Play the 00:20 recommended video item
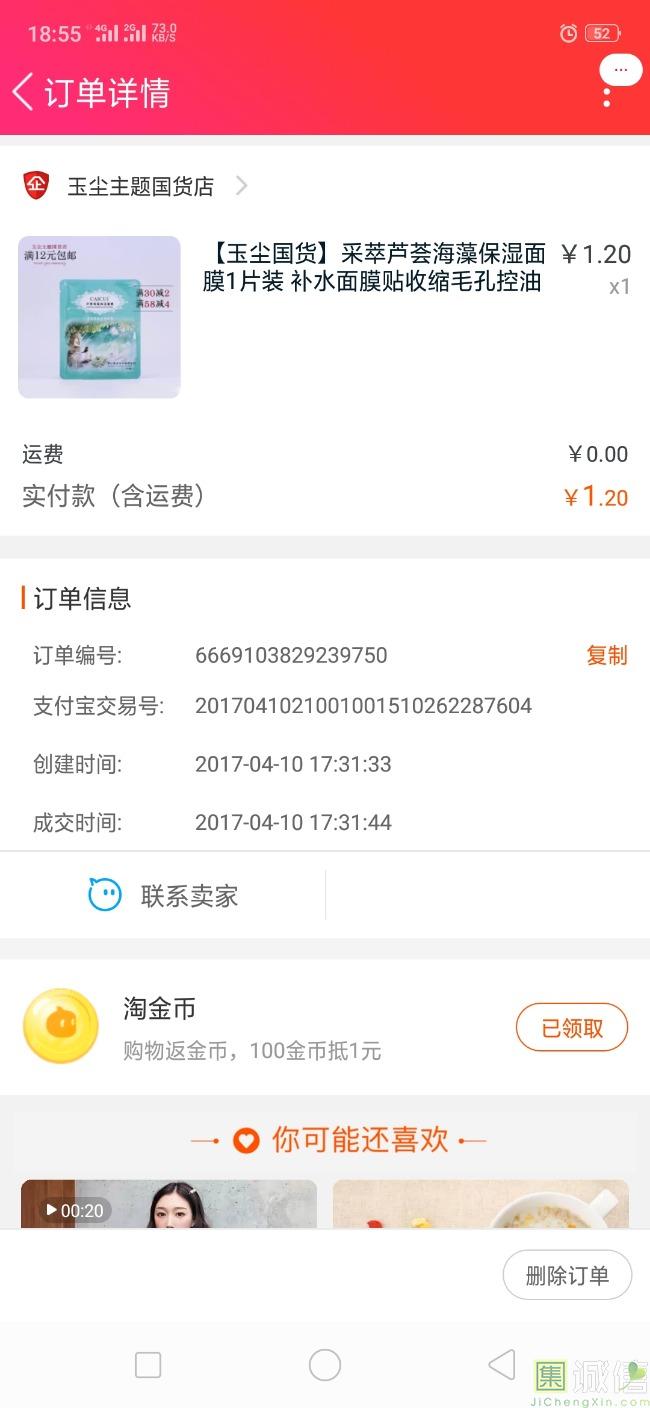Screen dimensions: 650x1408 pyautogui.click(x=168, y=1204)
